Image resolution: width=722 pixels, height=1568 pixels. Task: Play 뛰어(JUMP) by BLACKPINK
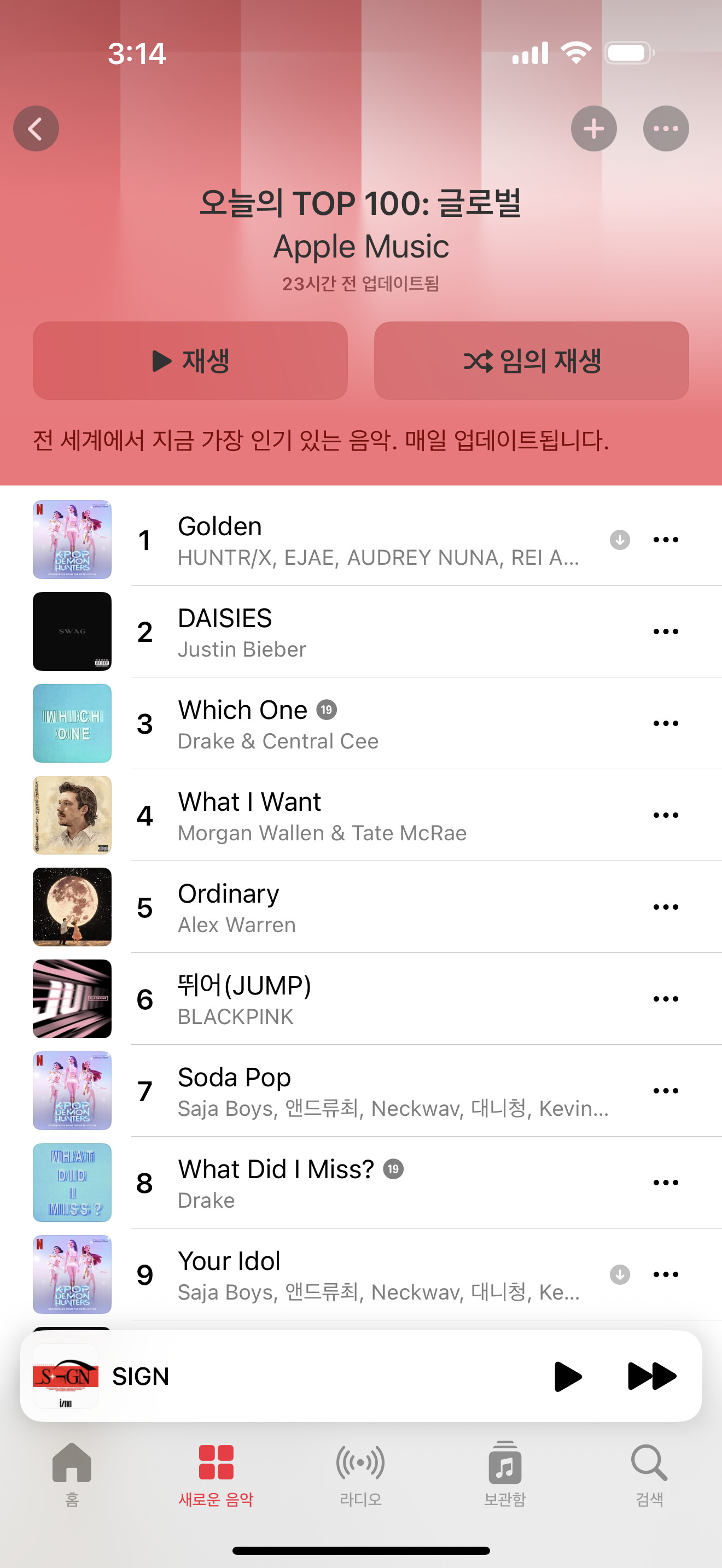point(365,999)
